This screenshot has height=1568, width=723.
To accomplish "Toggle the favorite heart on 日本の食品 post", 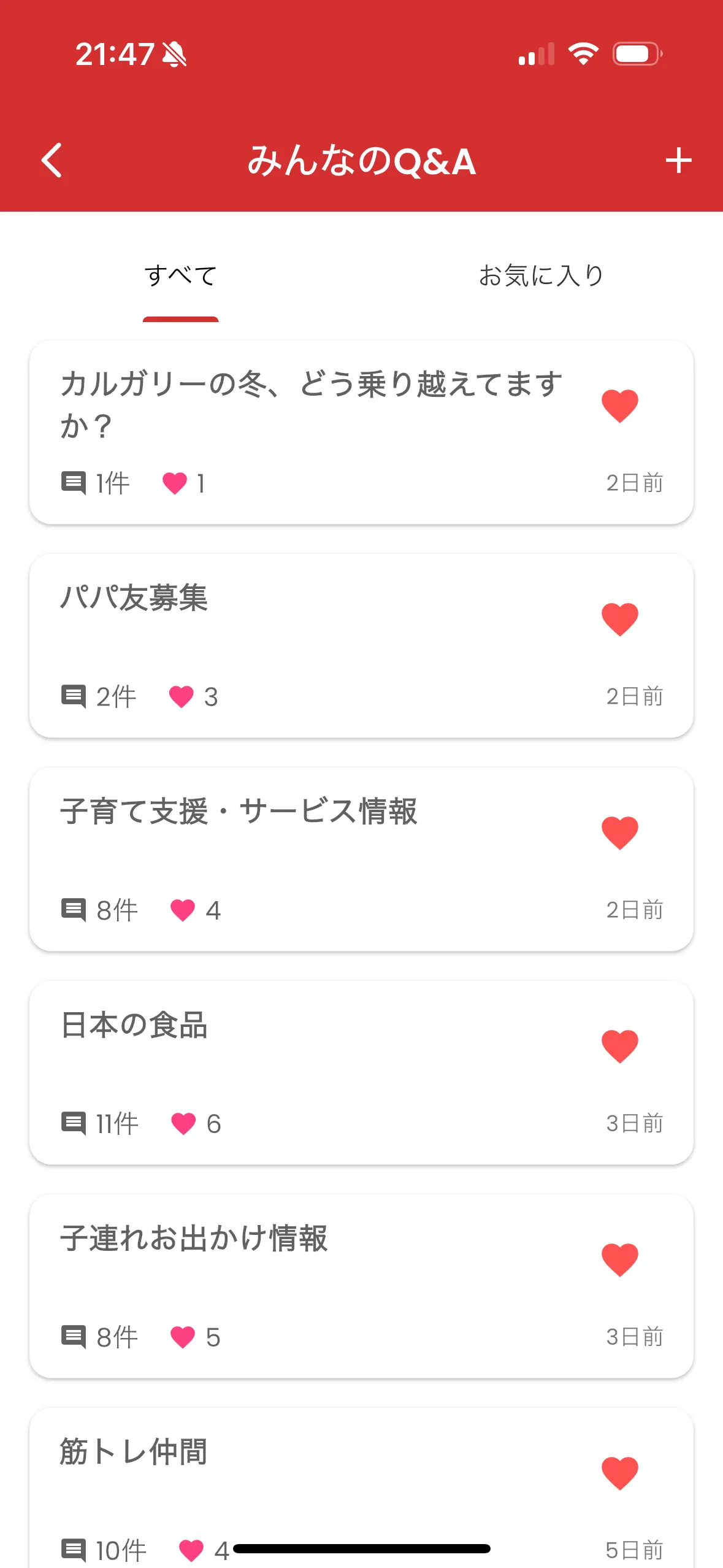I will [x=619, y=1046].
